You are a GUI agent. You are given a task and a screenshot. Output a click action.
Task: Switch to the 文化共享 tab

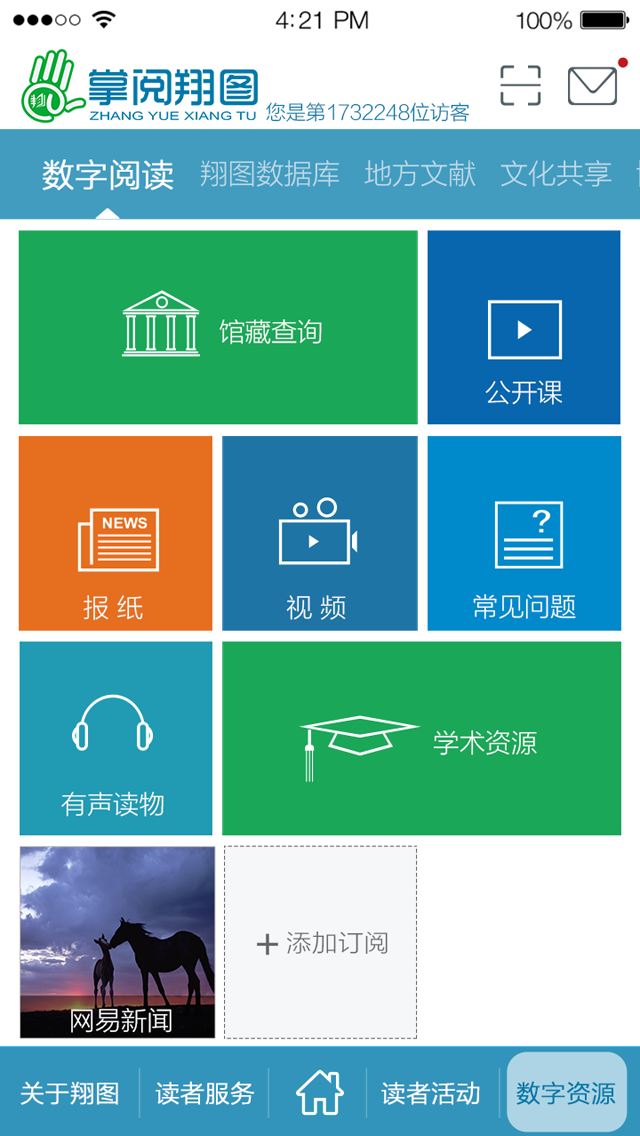[x=556, y=174]
